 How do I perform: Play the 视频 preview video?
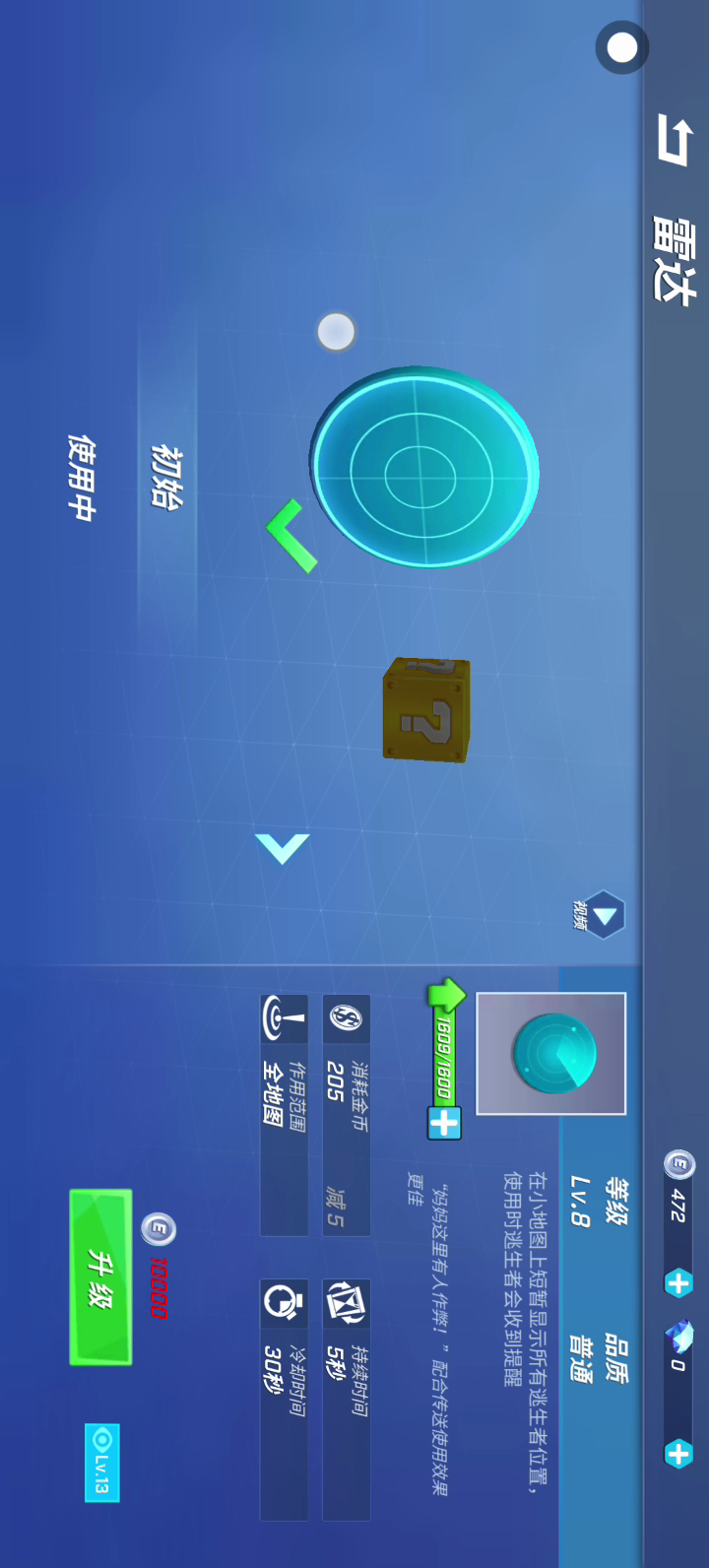[x=603, y=916]
